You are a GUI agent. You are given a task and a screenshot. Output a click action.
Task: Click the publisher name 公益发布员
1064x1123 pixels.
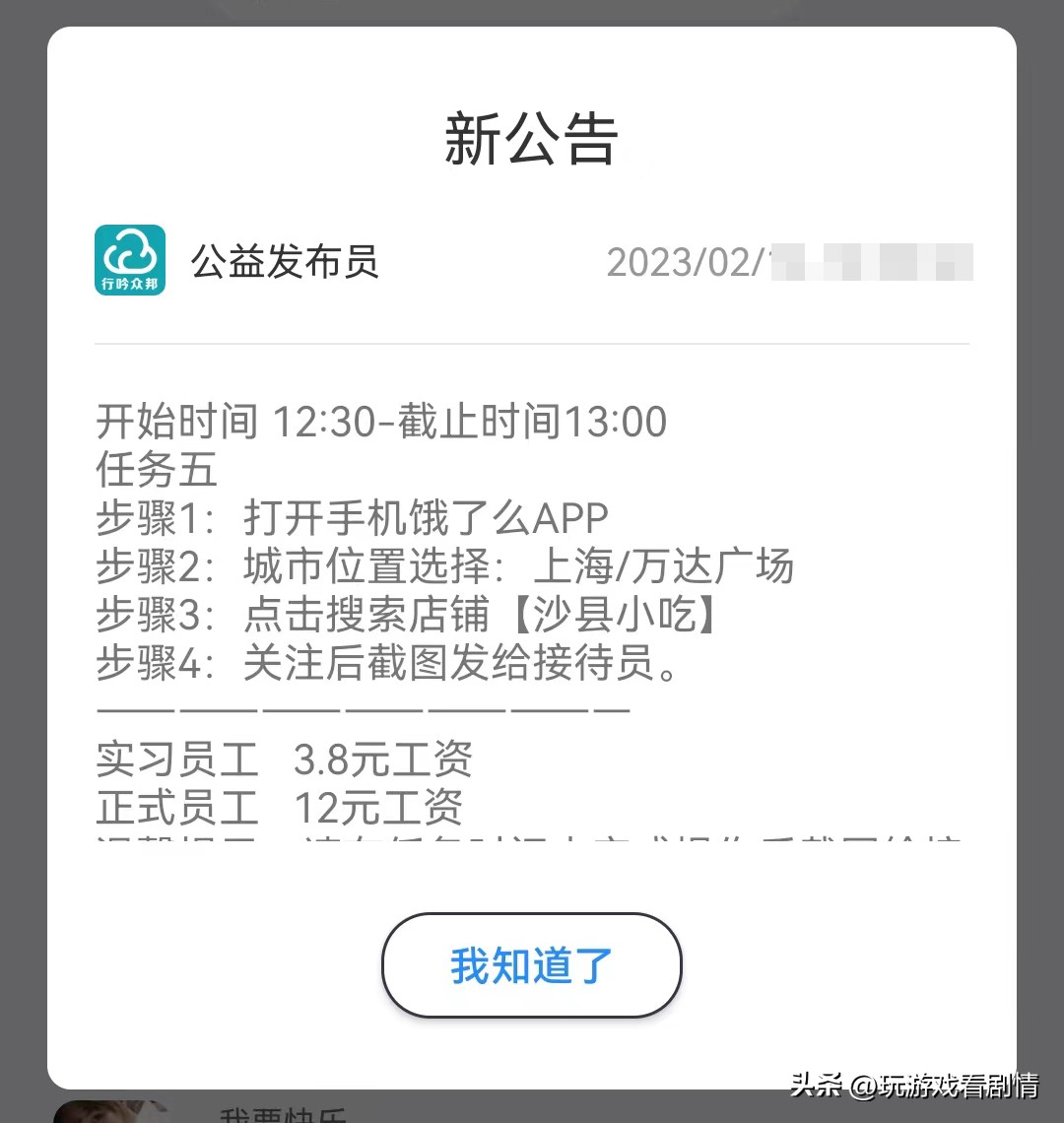(286, 260)
